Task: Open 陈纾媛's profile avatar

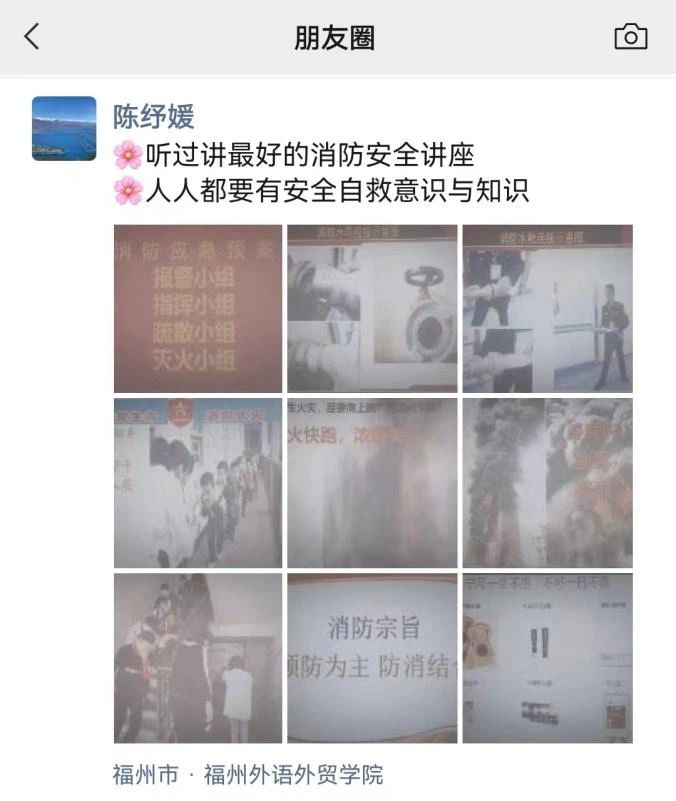Action: click(64, 128)
